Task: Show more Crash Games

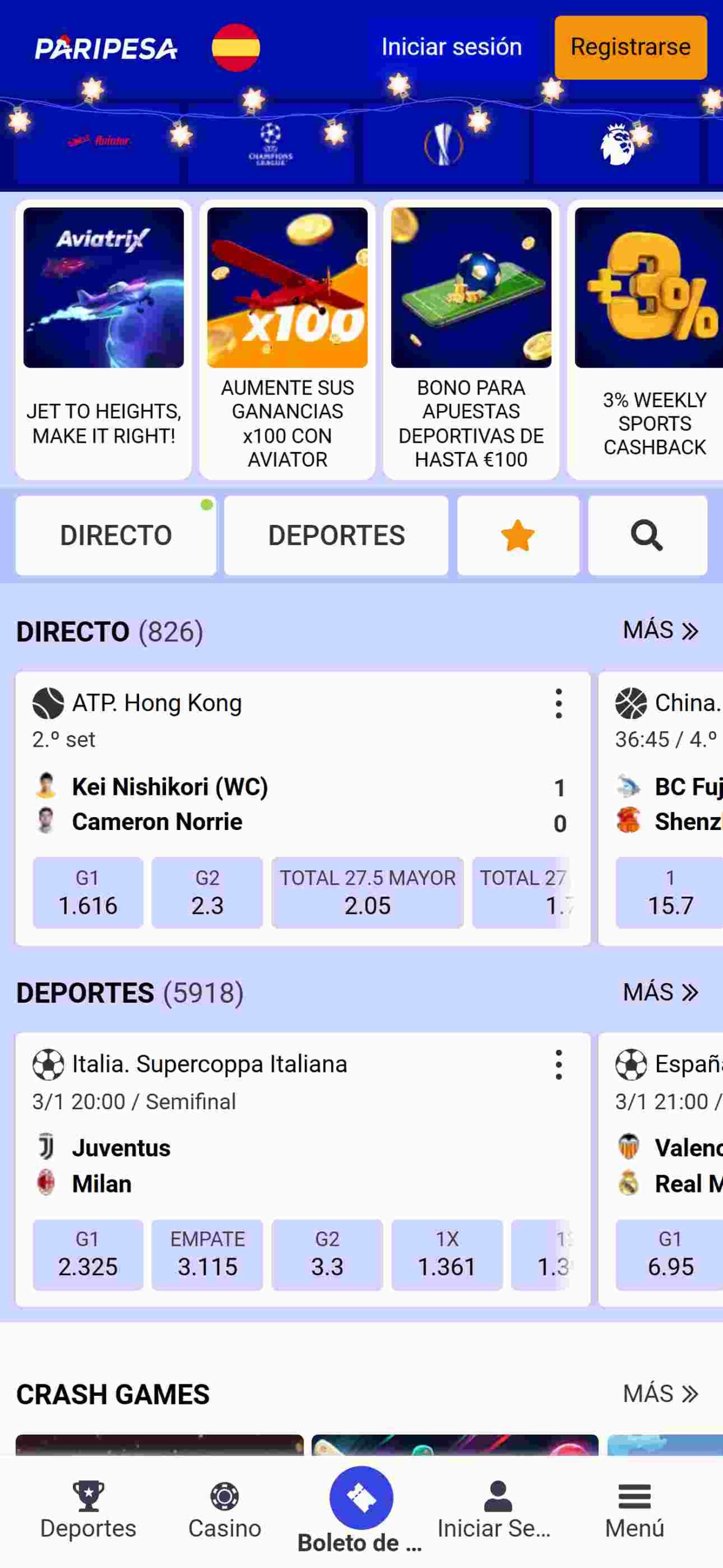Action: 661,1393
